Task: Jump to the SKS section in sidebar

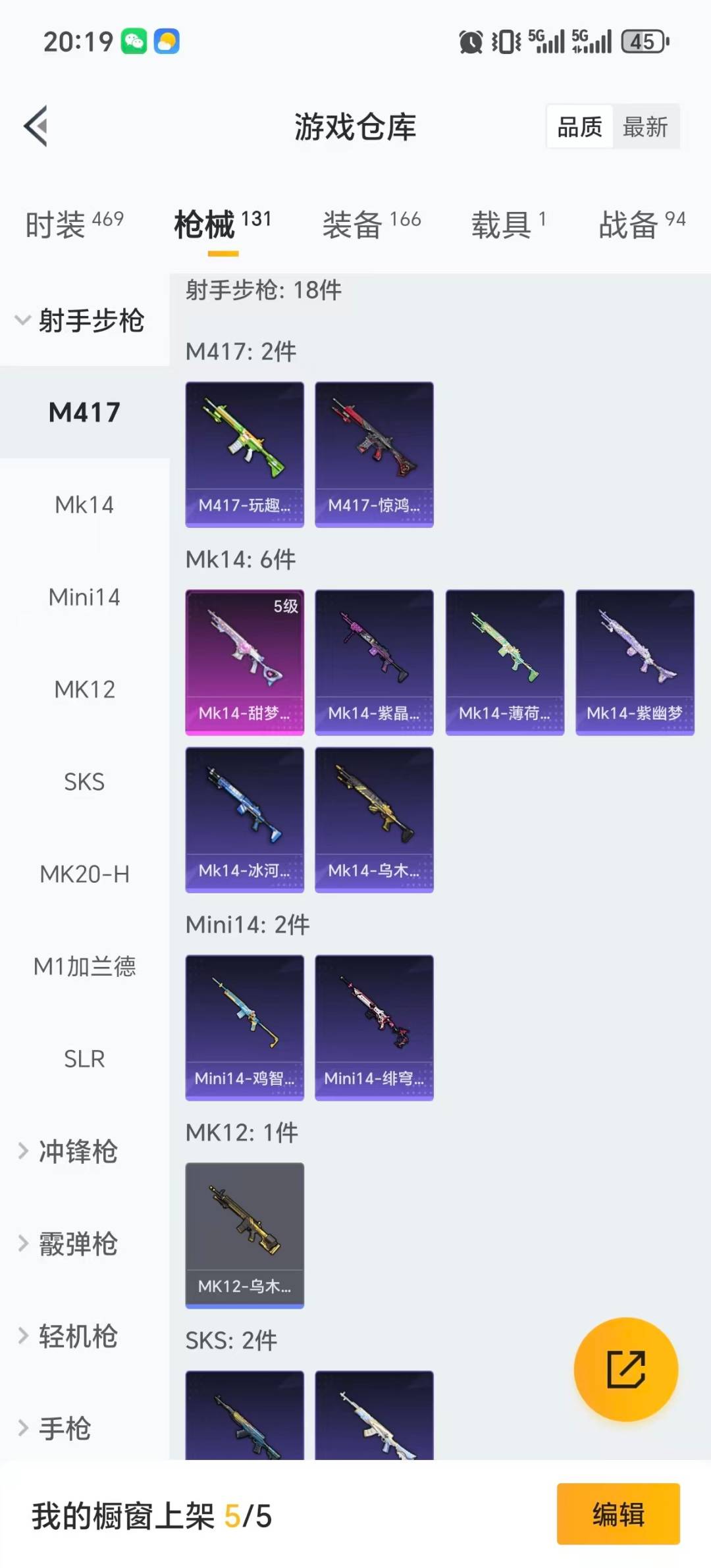Action: pyautogui.click(x=84, y=782)
